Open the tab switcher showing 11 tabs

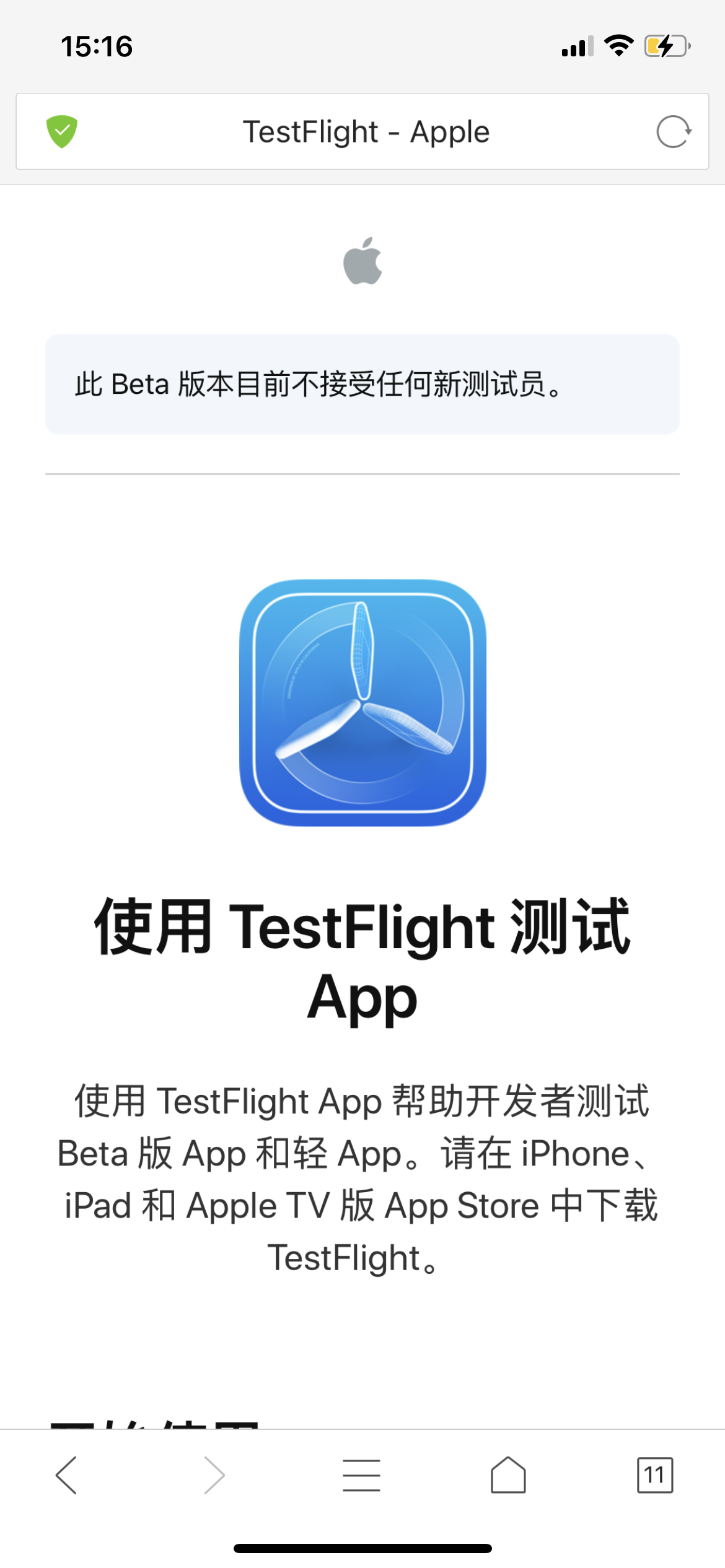pyautogui.click(x=654, y=1475)
